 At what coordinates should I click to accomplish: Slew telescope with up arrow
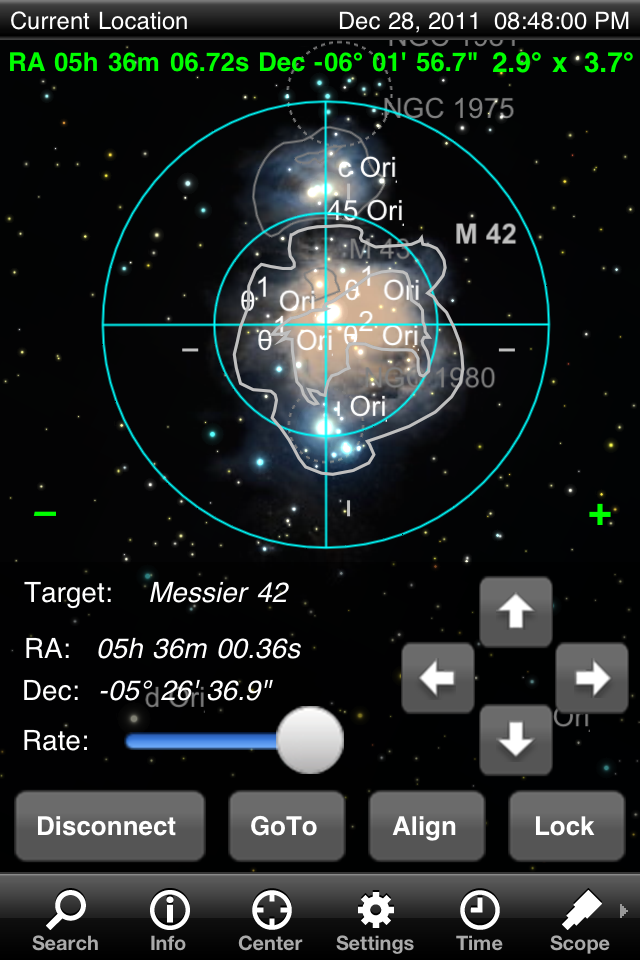pyautogui.click(x=515, y=612)
